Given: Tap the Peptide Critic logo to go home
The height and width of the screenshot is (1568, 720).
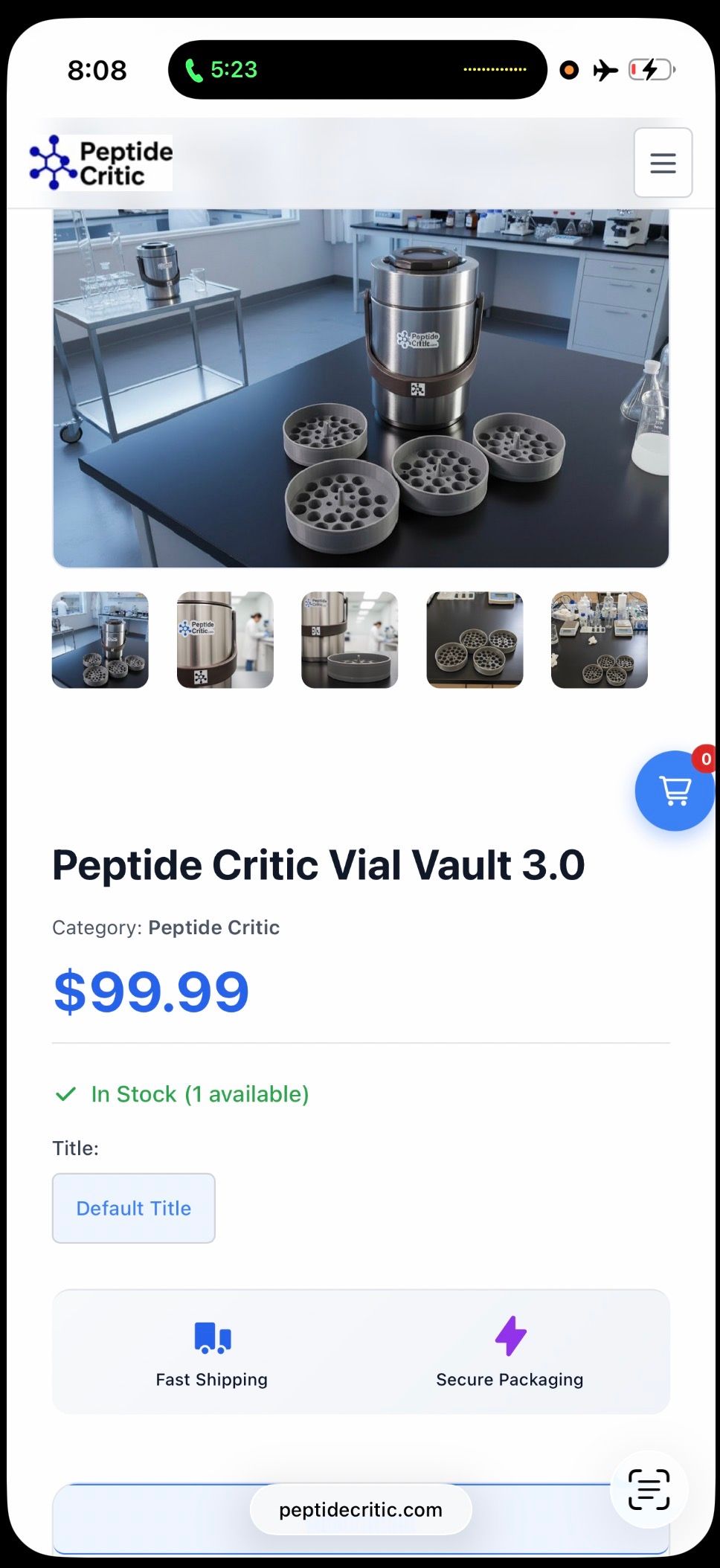Looking at the screenshot, I should pyautogui.click(x=101, y=163).
